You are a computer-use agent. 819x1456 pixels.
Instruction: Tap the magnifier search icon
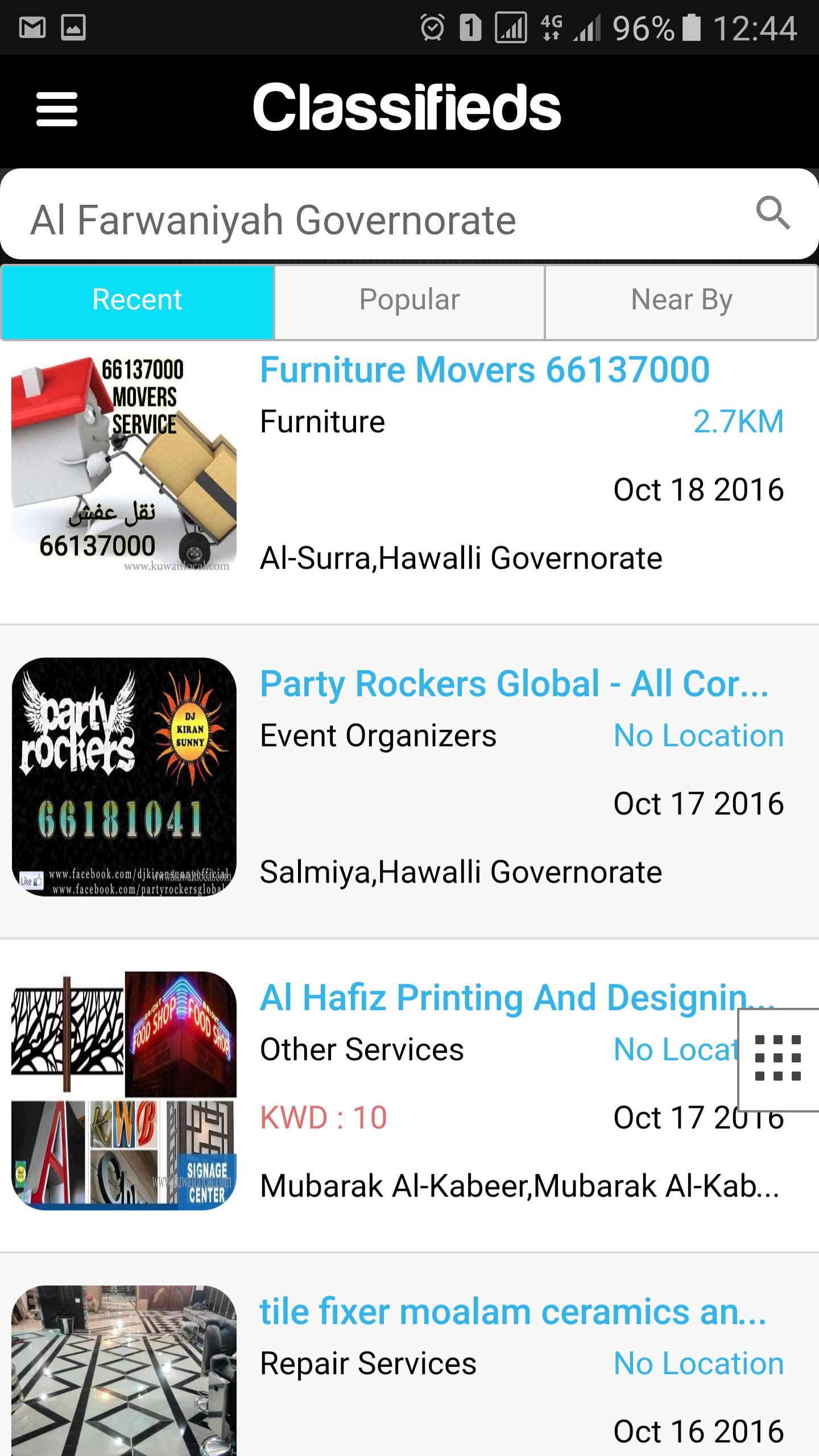(x=772, y=214)
